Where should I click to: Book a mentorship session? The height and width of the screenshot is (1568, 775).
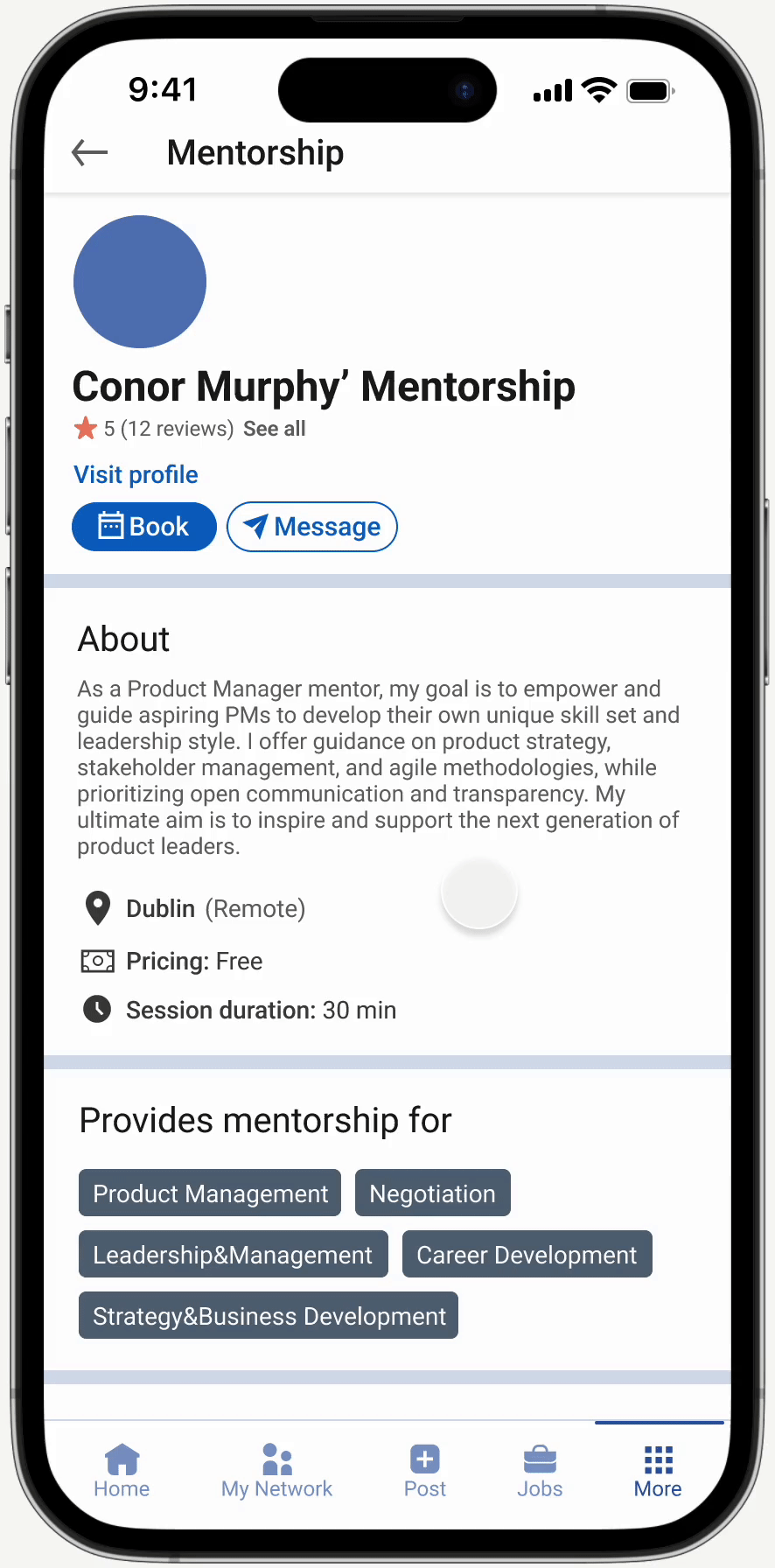point(144,527)
